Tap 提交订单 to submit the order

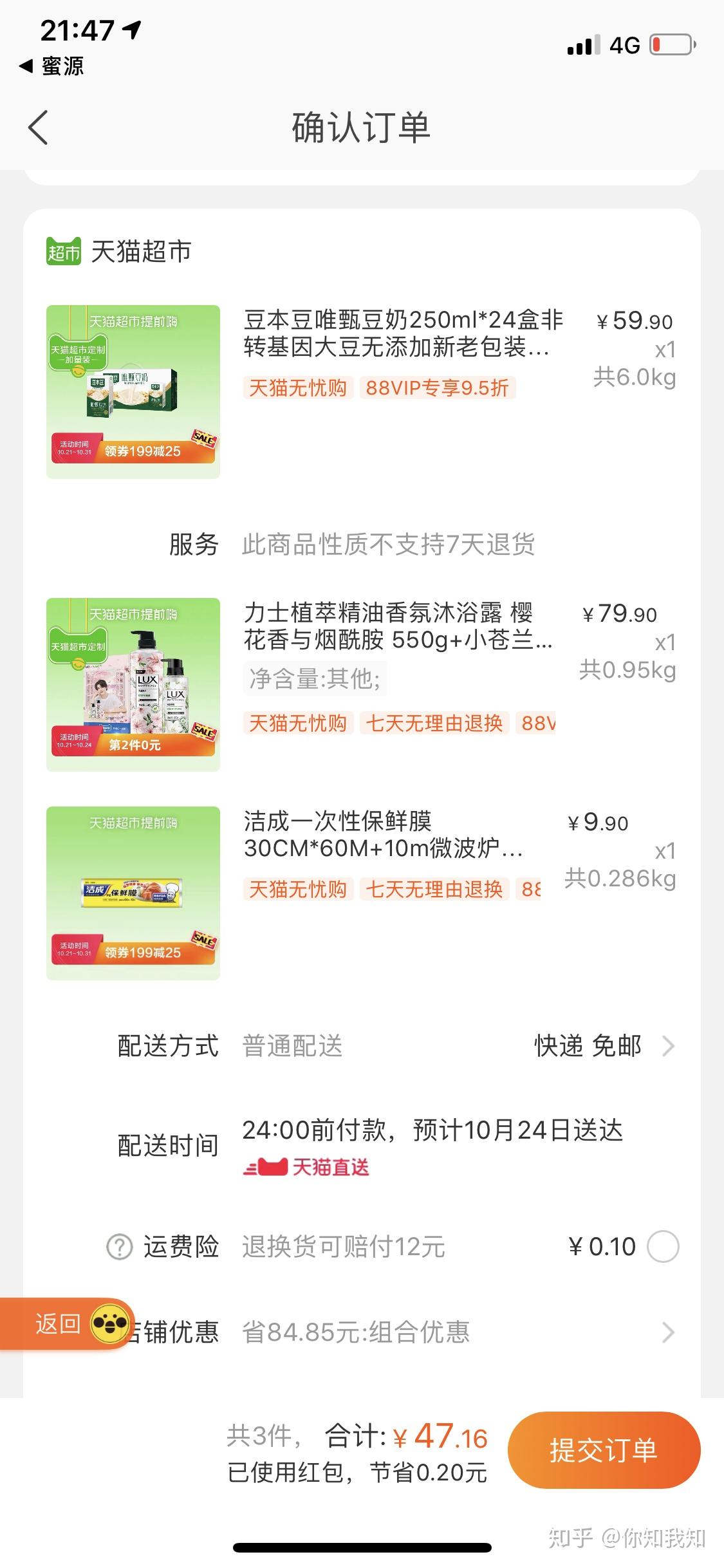(x=603, y=1450)
